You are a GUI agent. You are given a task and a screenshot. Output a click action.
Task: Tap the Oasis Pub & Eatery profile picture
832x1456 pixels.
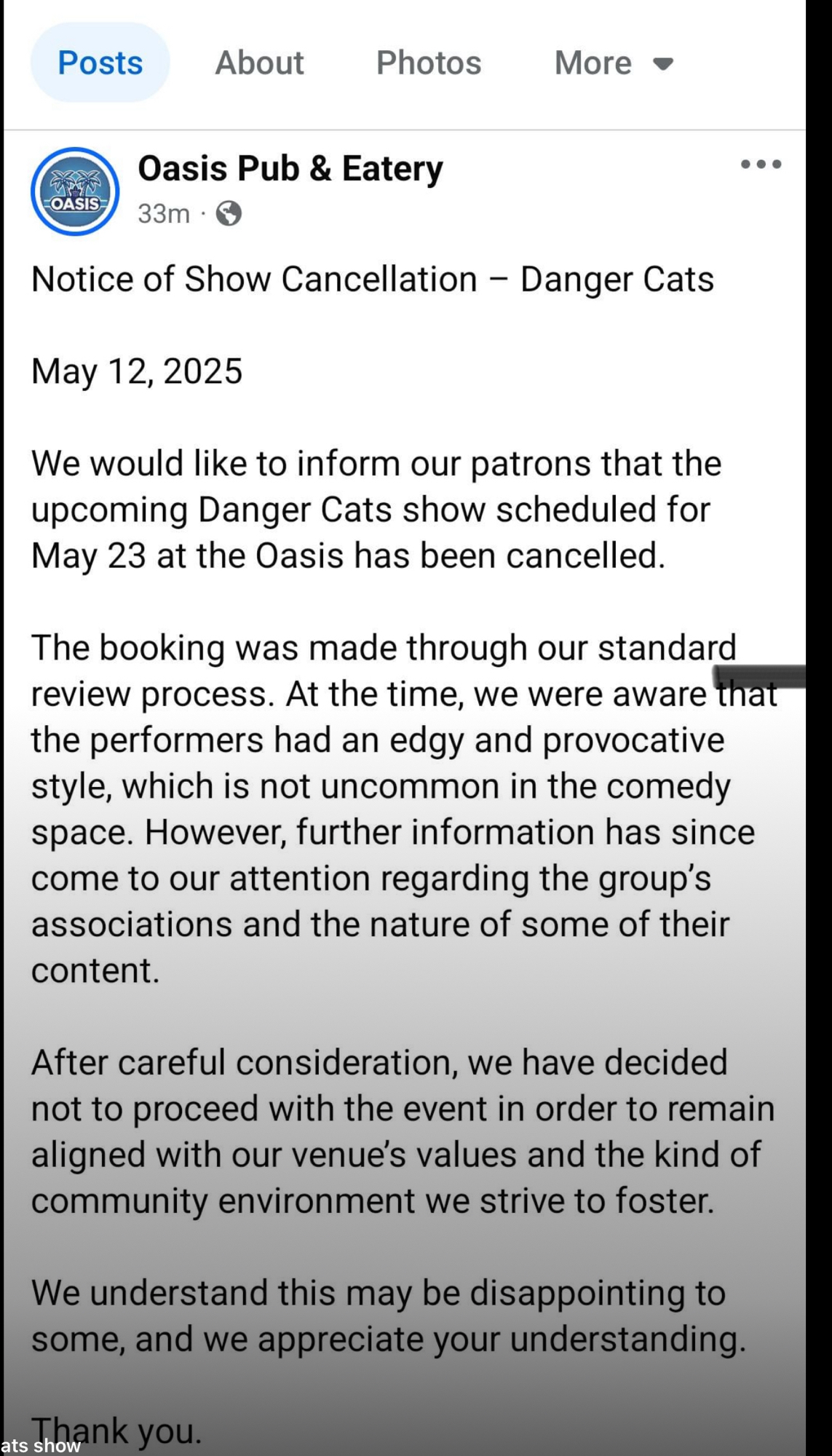click(x=75, y=191)
